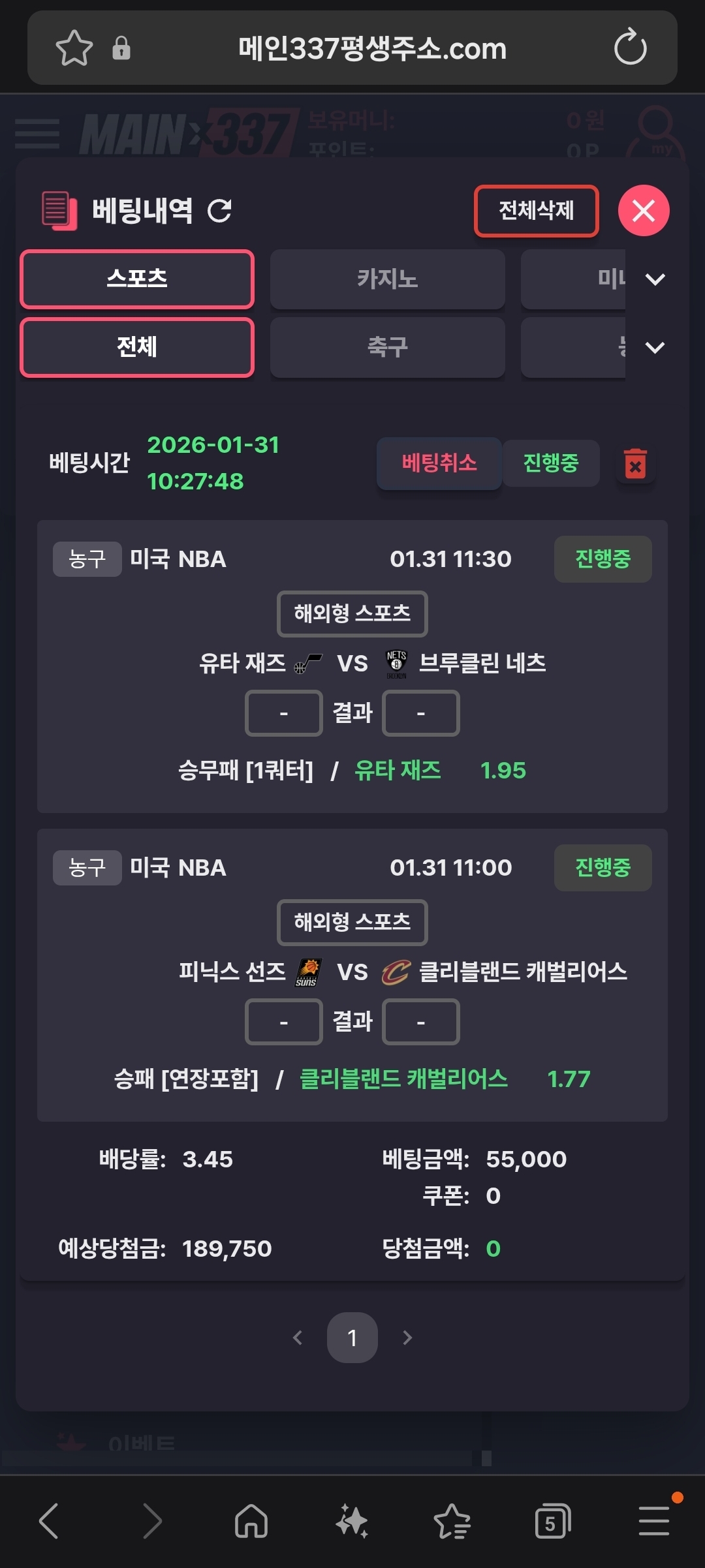Open the browser tabs switcher
Image resolution: width=705 pixels, height=1568 pixels.
point(552,1522)
